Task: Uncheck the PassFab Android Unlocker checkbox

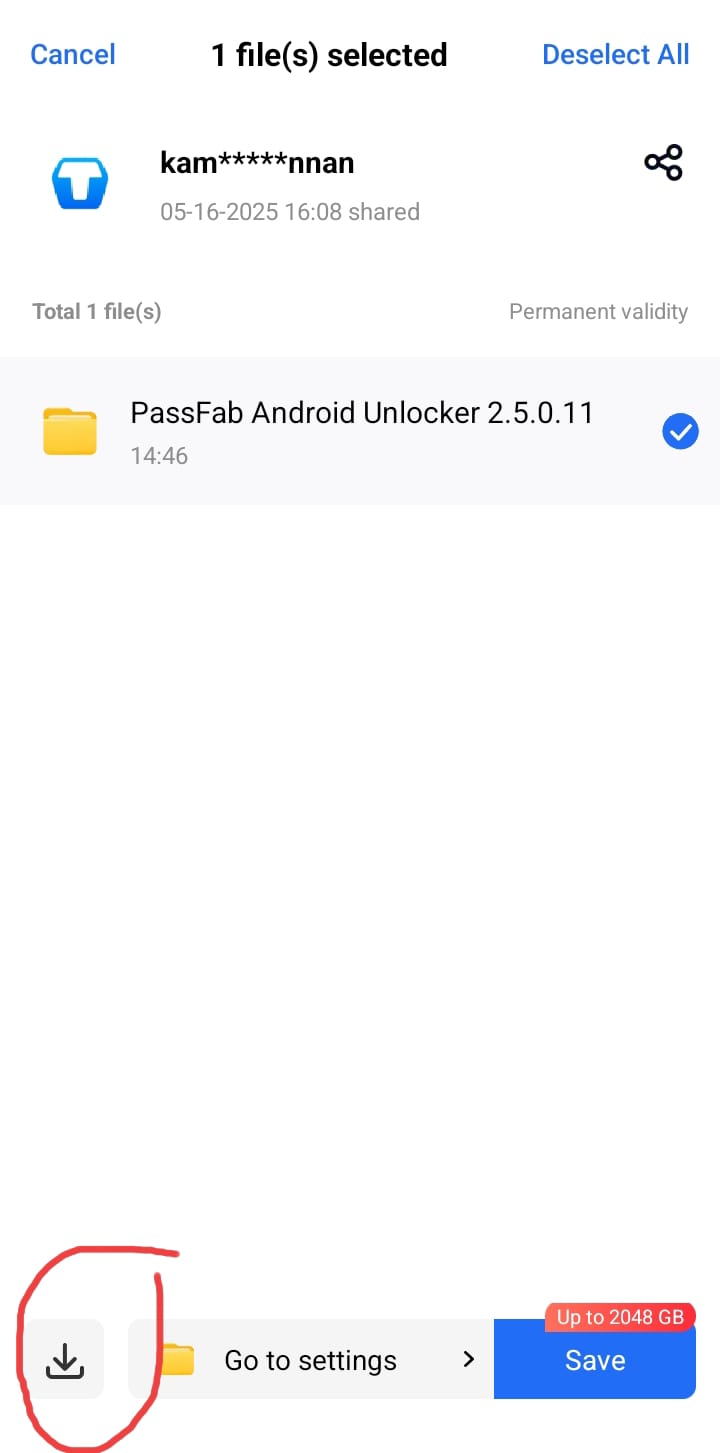Action: (680, 432)
